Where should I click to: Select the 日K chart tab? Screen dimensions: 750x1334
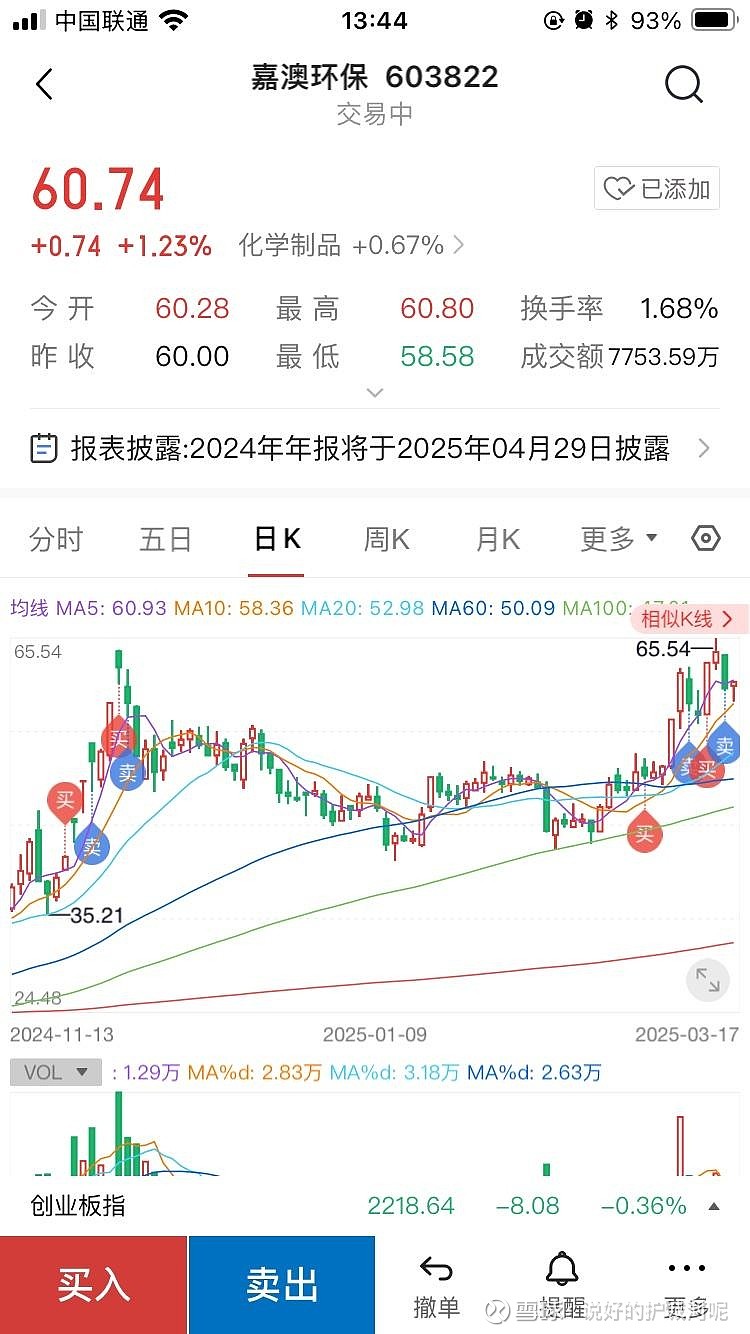277,540
